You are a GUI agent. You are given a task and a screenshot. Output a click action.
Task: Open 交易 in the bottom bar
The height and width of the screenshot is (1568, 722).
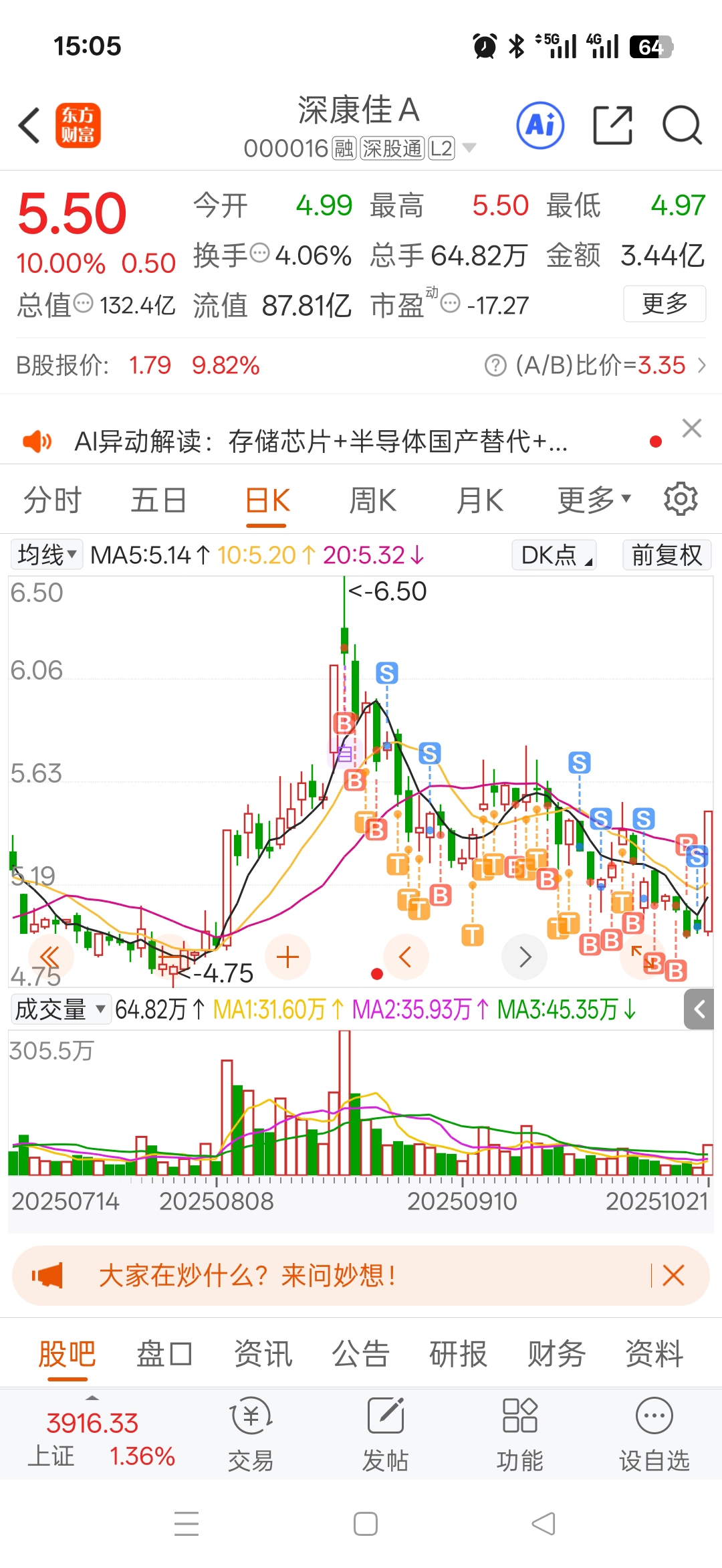point(251,1434)
